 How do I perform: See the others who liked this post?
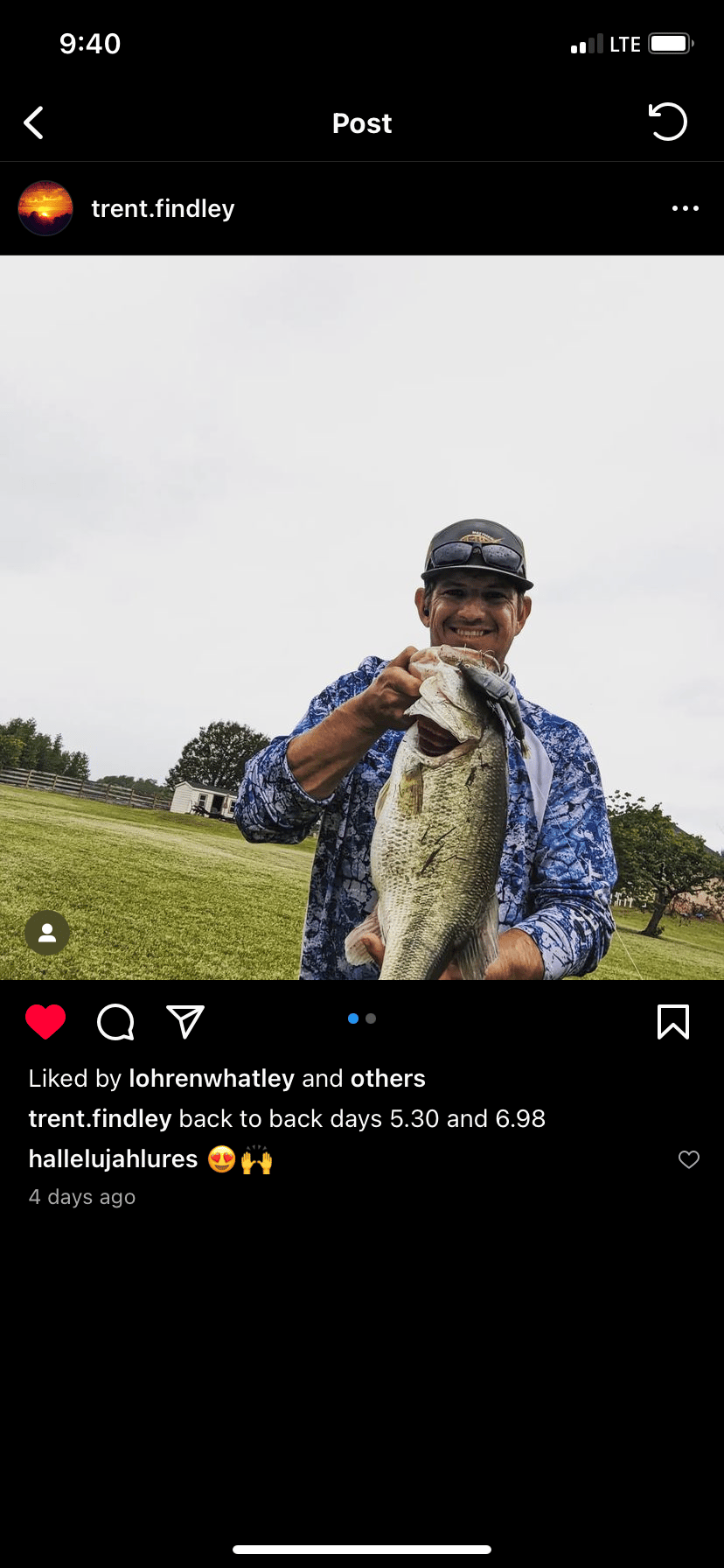click(387, 1078)
